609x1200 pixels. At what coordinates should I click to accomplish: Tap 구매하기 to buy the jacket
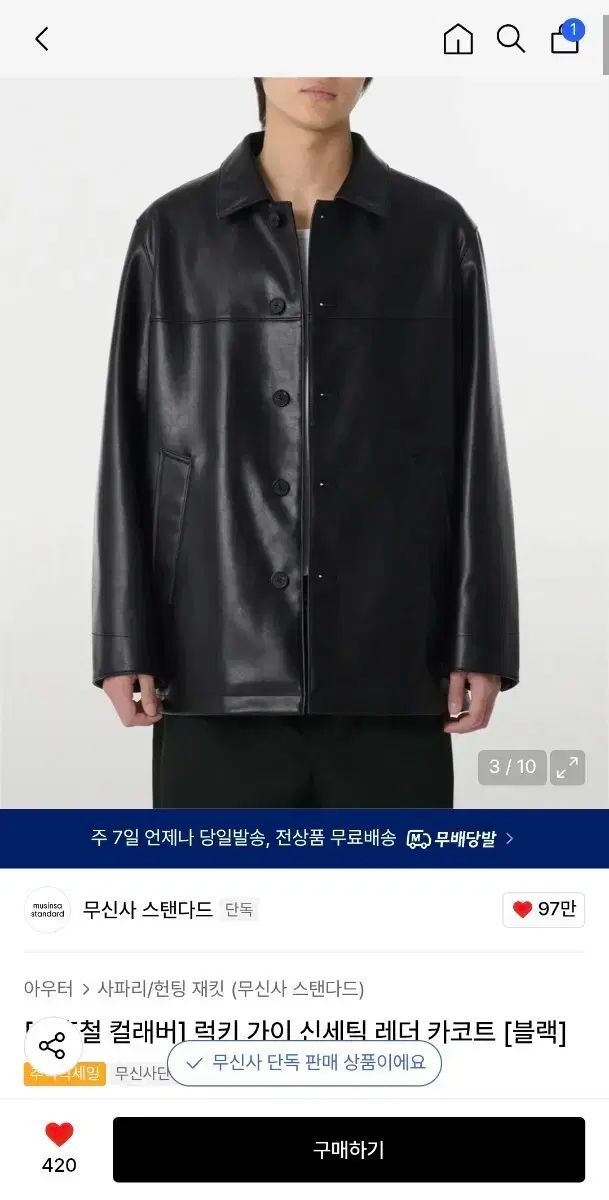348,1150
